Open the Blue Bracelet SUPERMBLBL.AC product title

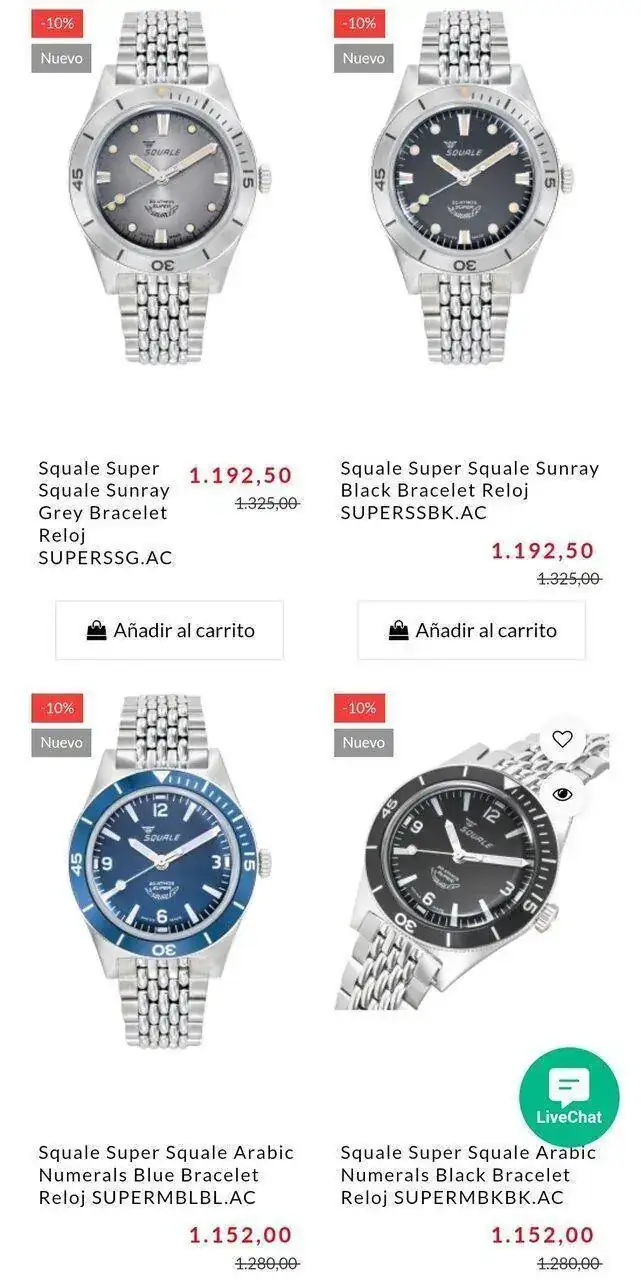(x=166, y=1175)
